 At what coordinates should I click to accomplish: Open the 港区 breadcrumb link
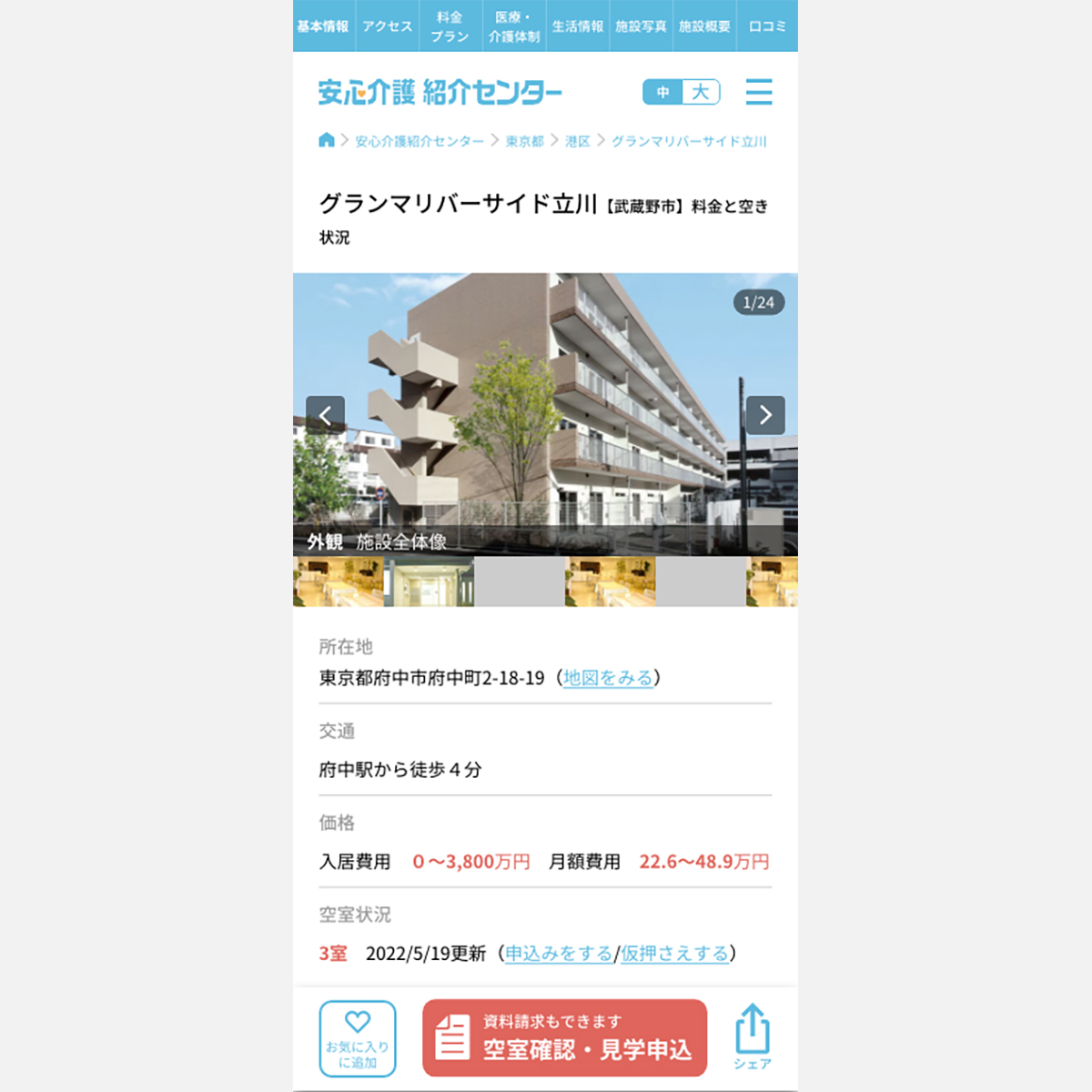pos(577,141)
